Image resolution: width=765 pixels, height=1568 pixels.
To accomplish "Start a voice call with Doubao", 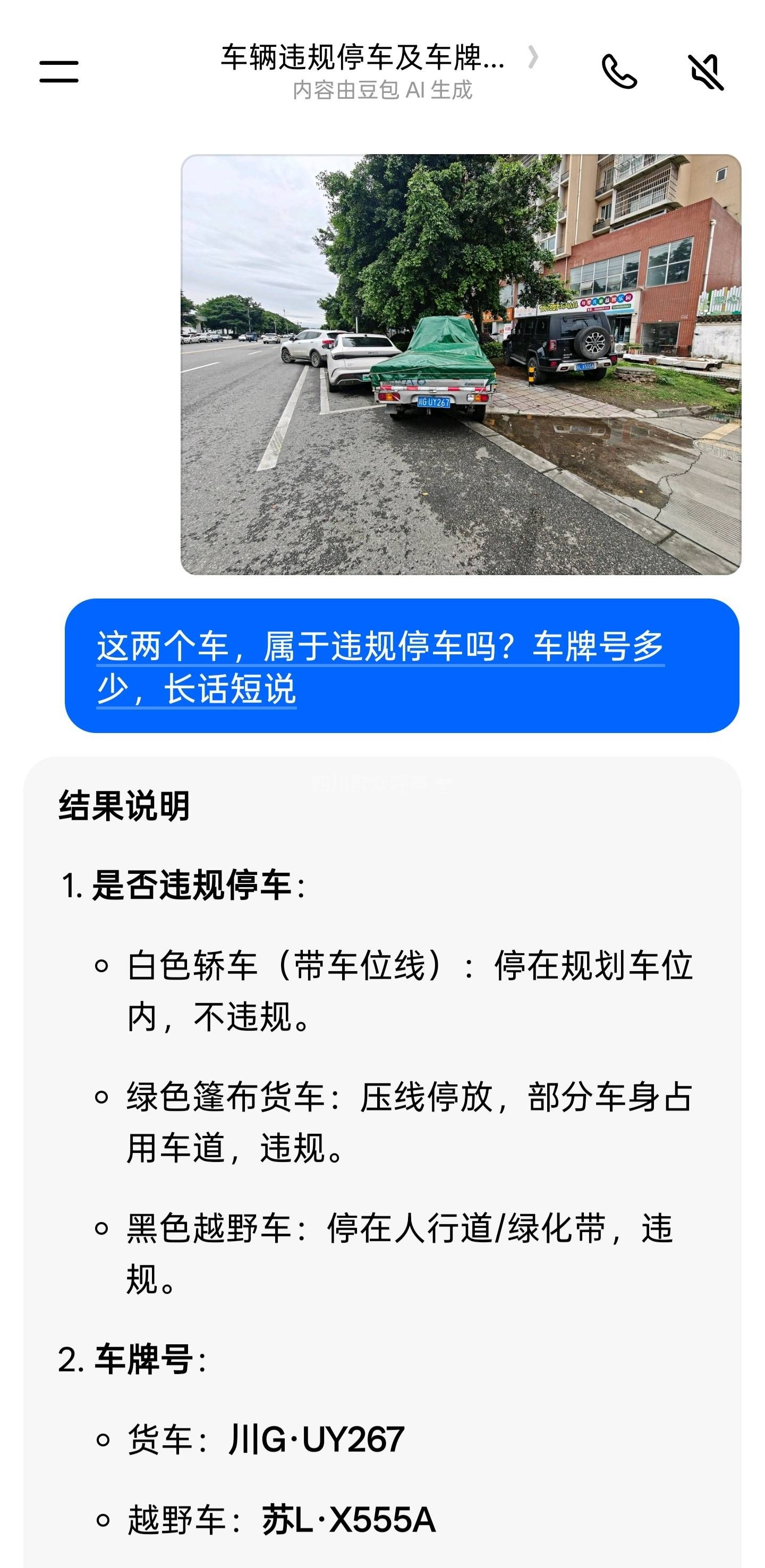I will [618, 71].
